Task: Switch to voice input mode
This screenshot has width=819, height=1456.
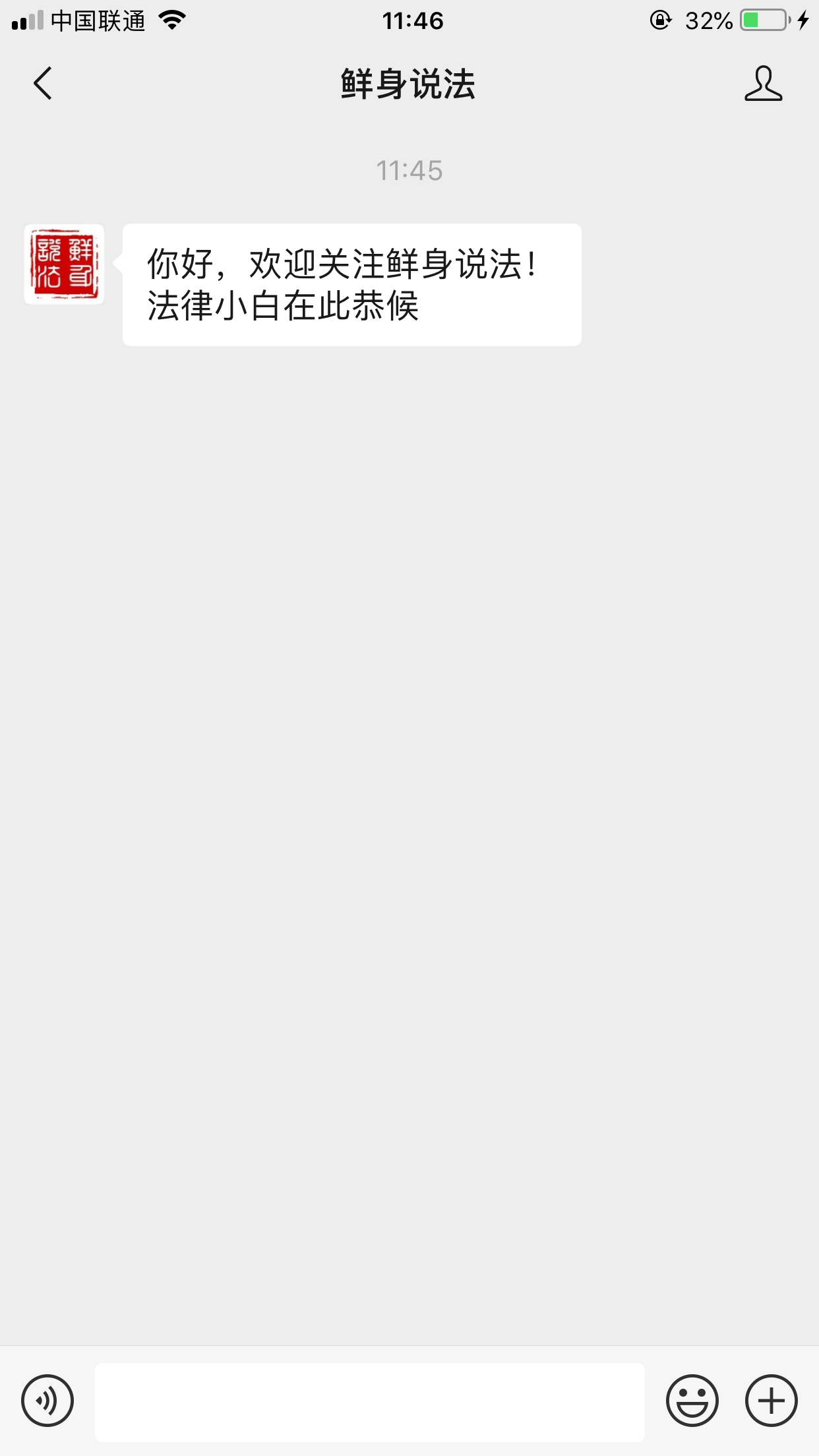Action: click(x=47, y=1401)
